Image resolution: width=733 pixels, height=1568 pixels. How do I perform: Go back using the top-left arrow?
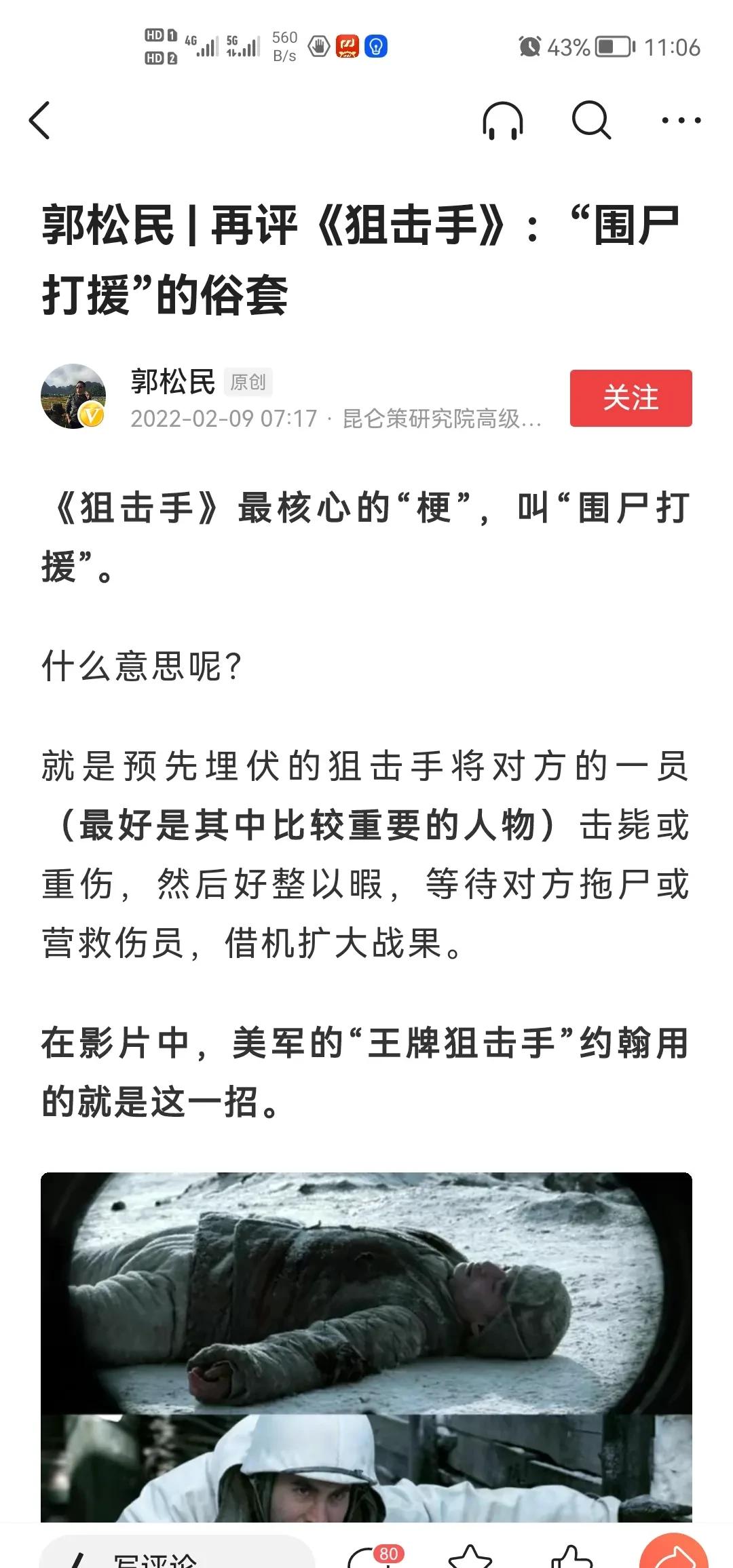point(40,120)
